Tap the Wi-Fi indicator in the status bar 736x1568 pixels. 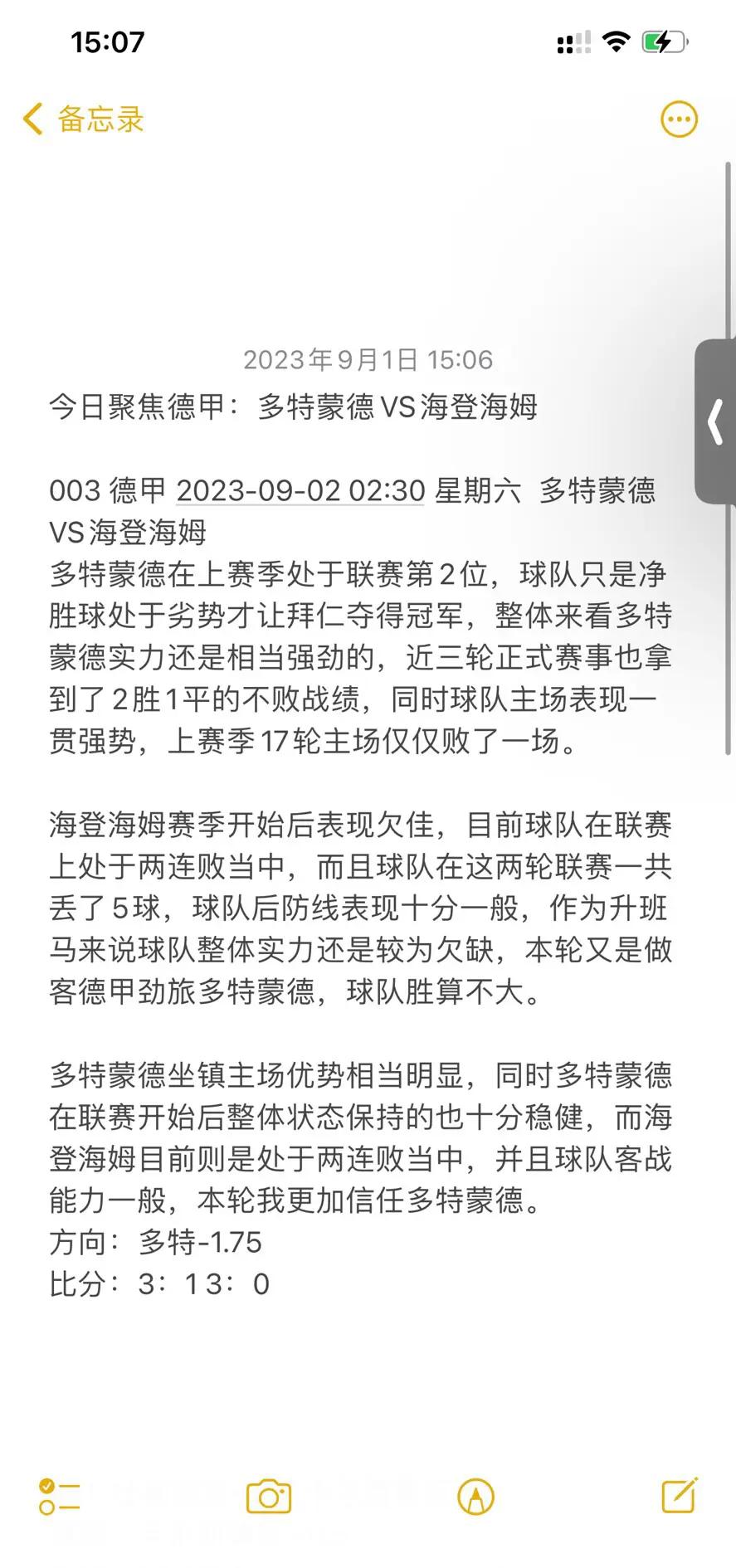point(615,41)
